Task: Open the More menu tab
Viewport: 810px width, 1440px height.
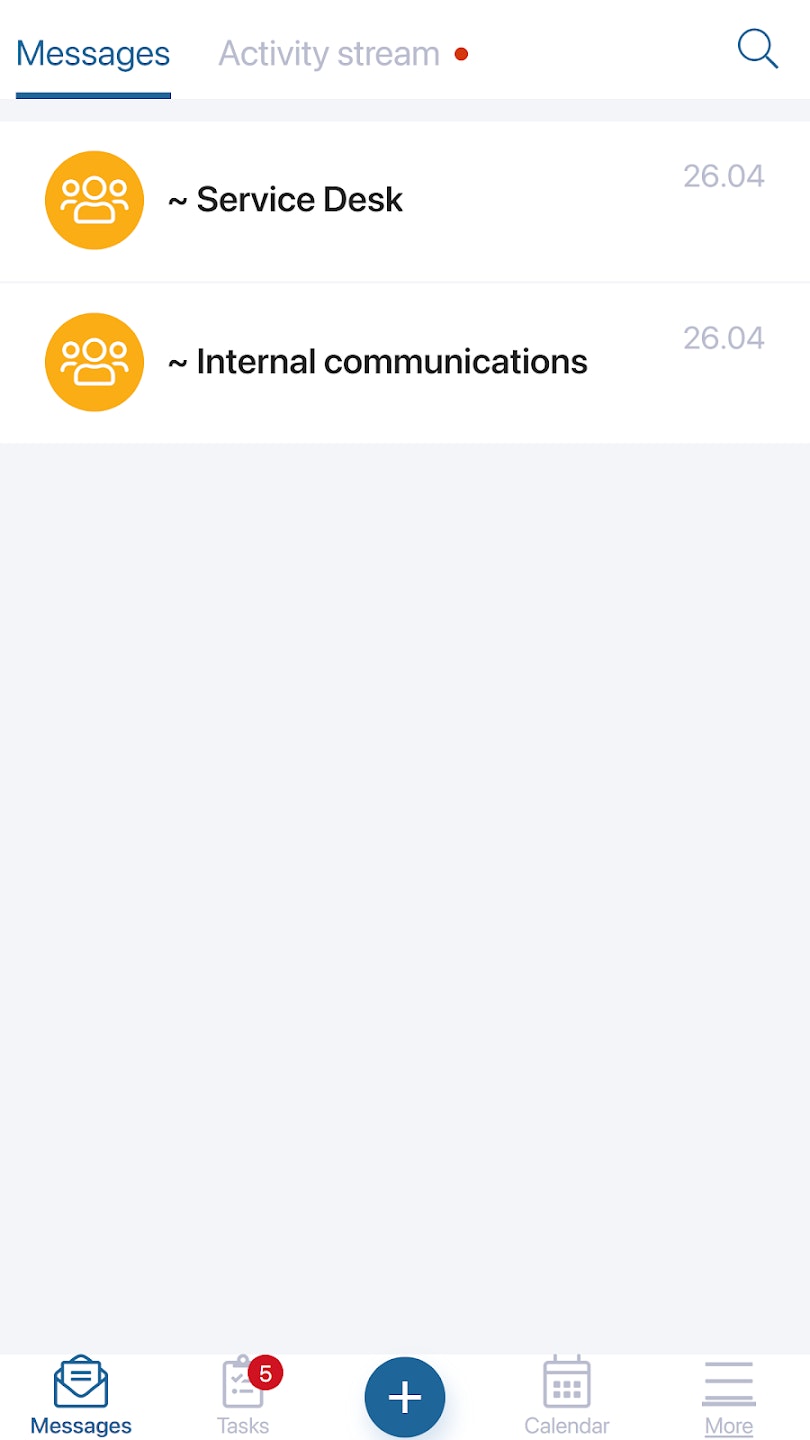Action: pos(729,1398)
